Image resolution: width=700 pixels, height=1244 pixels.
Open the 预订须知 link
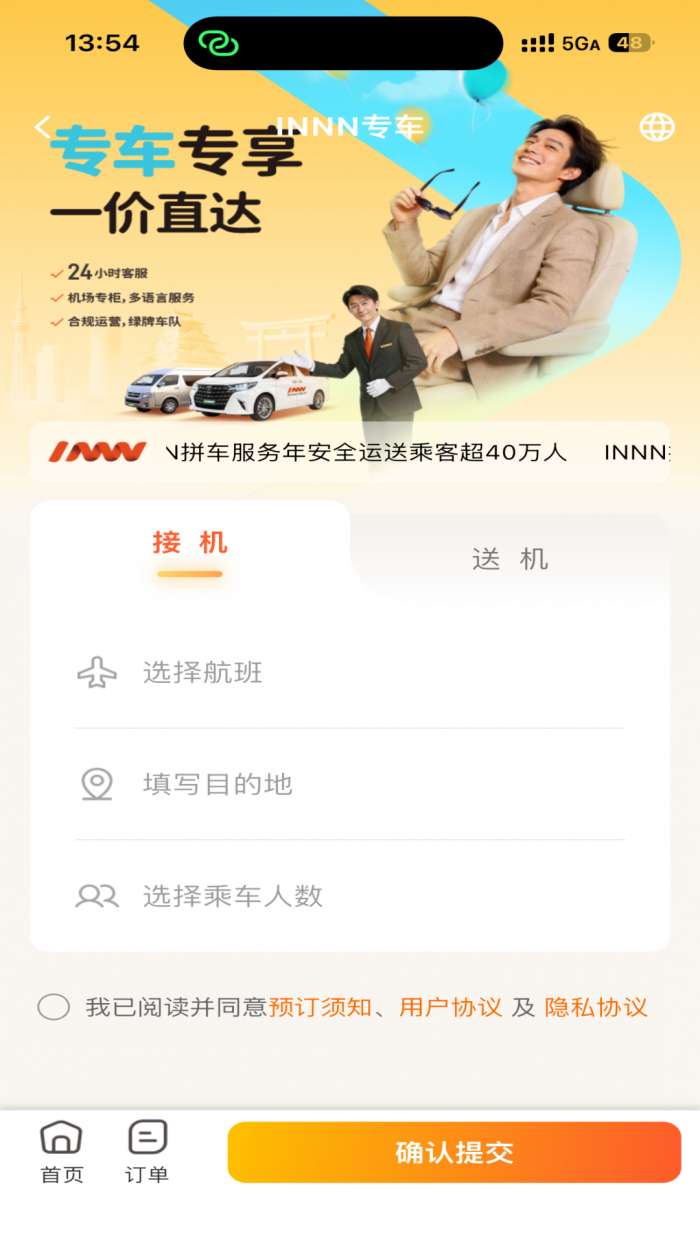click(320, 1007)
